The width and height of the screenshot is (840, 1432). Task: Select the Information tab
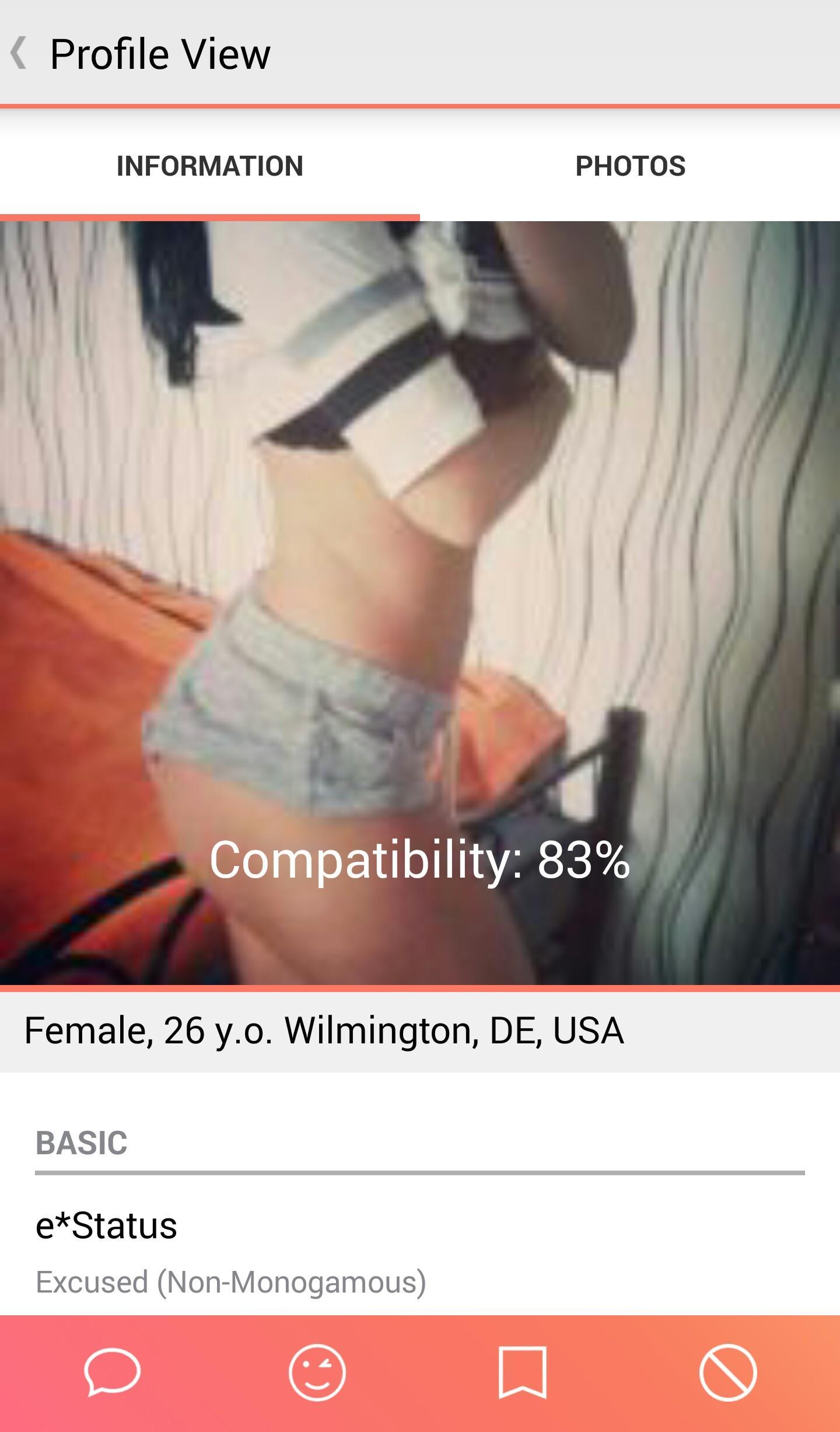click(x=210, y=166)
